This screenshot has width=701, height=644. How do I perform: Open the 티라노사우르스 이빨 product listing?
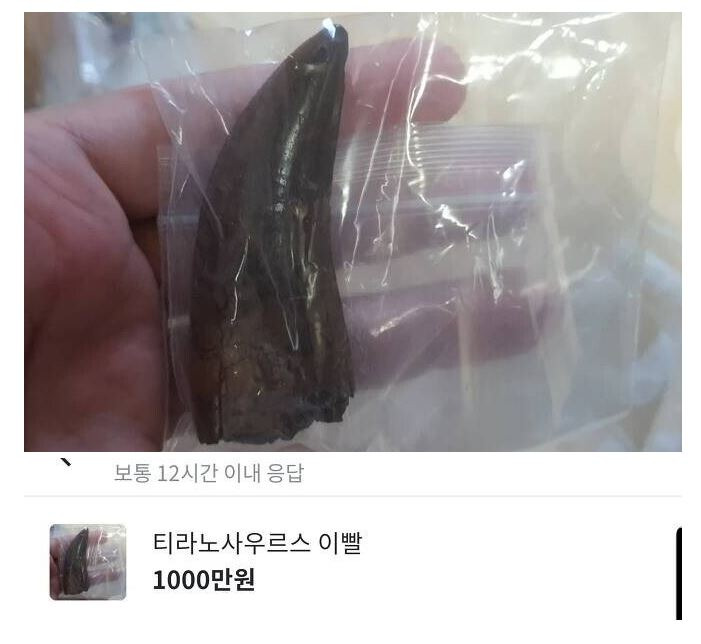point(257,545)
